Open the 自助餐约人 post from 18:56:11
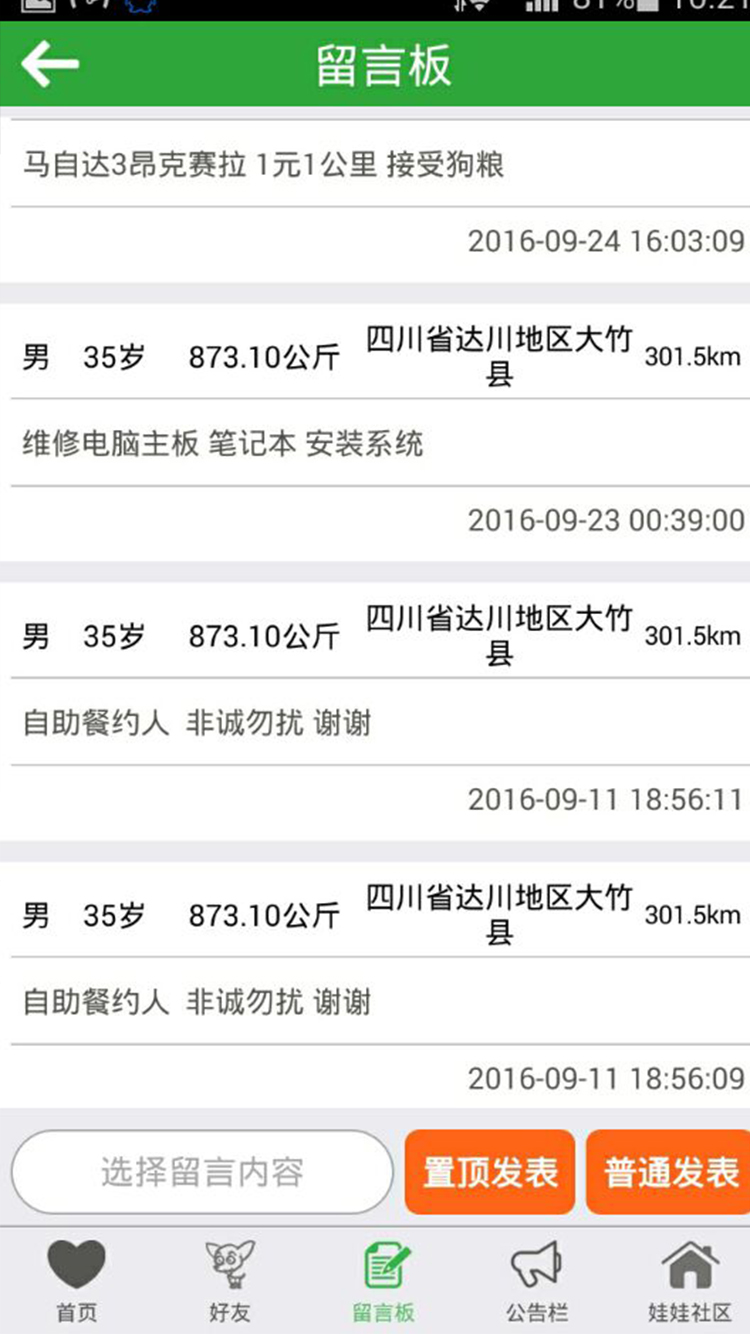This screenshot has height=1334, width=750. (197, 723)
